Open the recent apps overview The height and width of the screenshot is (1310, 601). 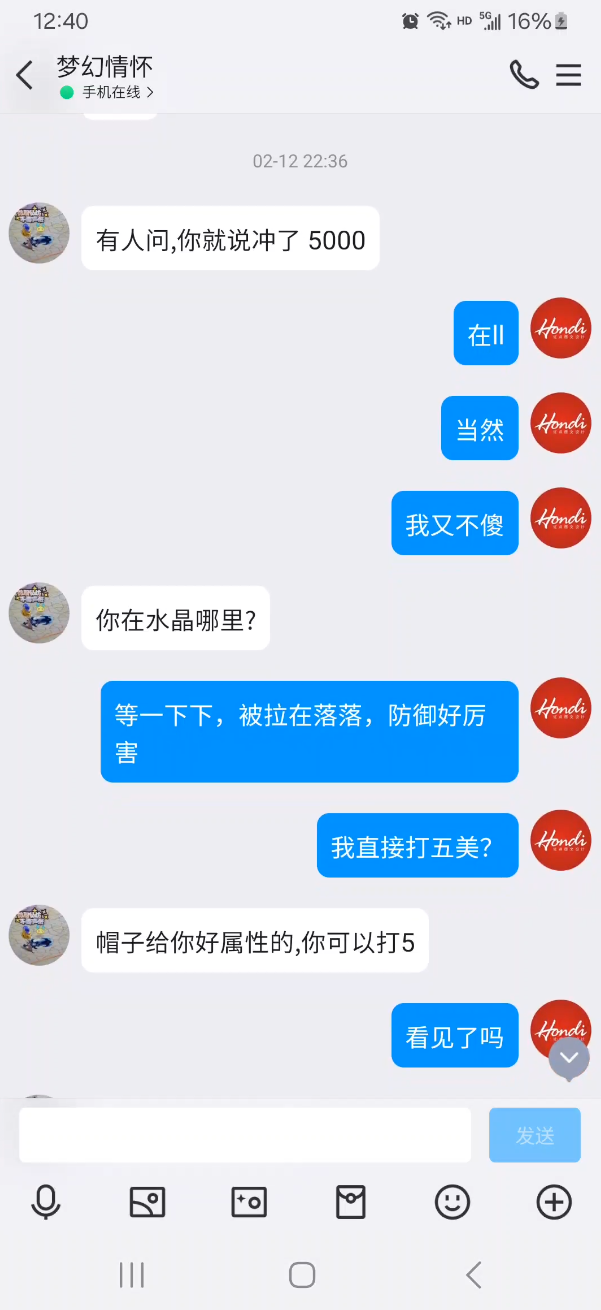[x=132, y=1274]
